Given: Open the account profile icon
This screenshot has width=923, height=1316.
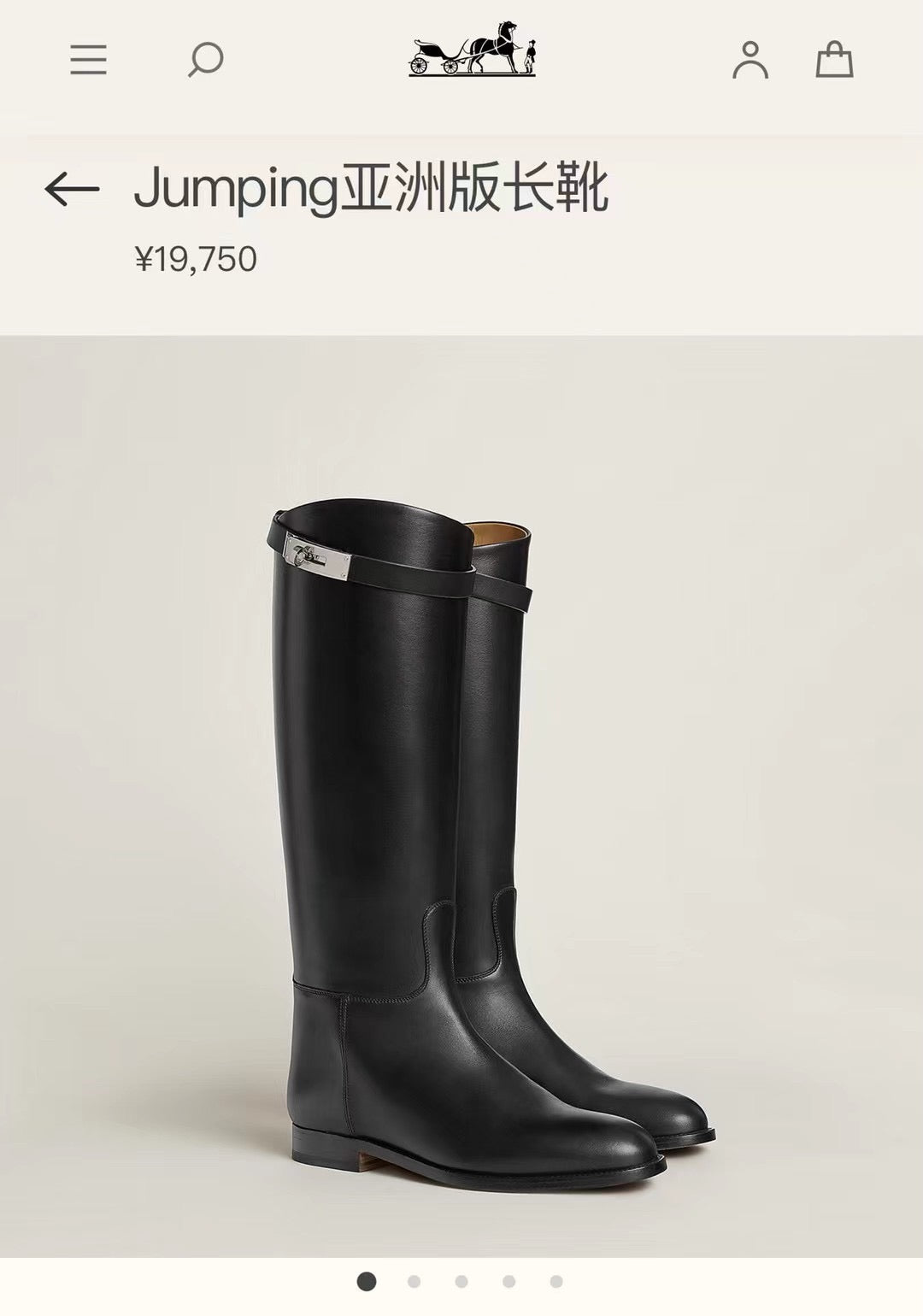Looking at the screenshot, I should point(750,61).
